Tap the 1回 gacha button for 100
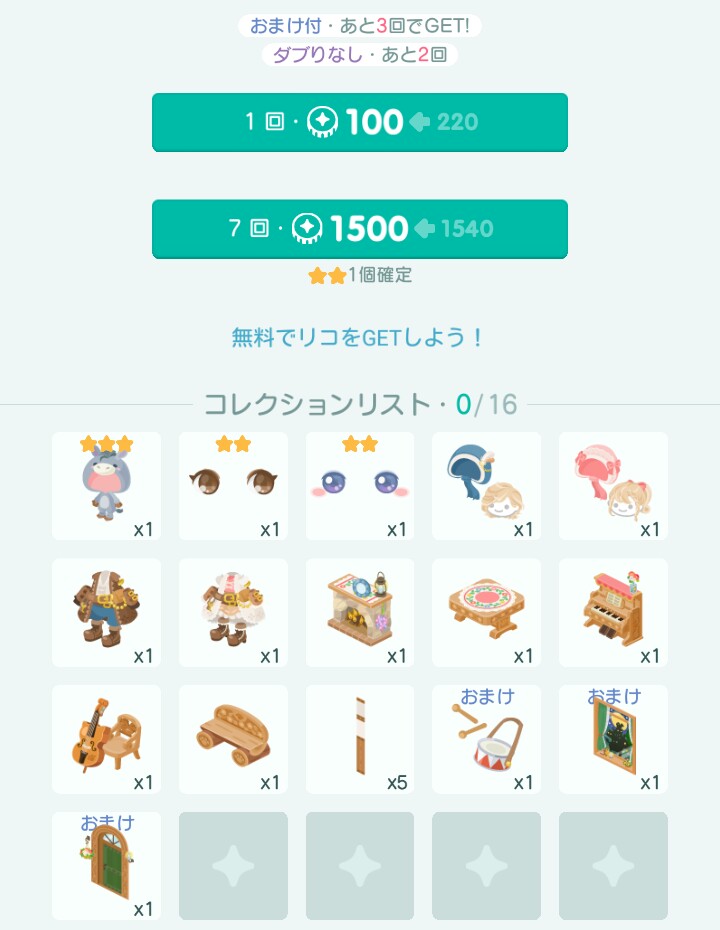The height and width of the screenshot is (930, 720). 360,122
